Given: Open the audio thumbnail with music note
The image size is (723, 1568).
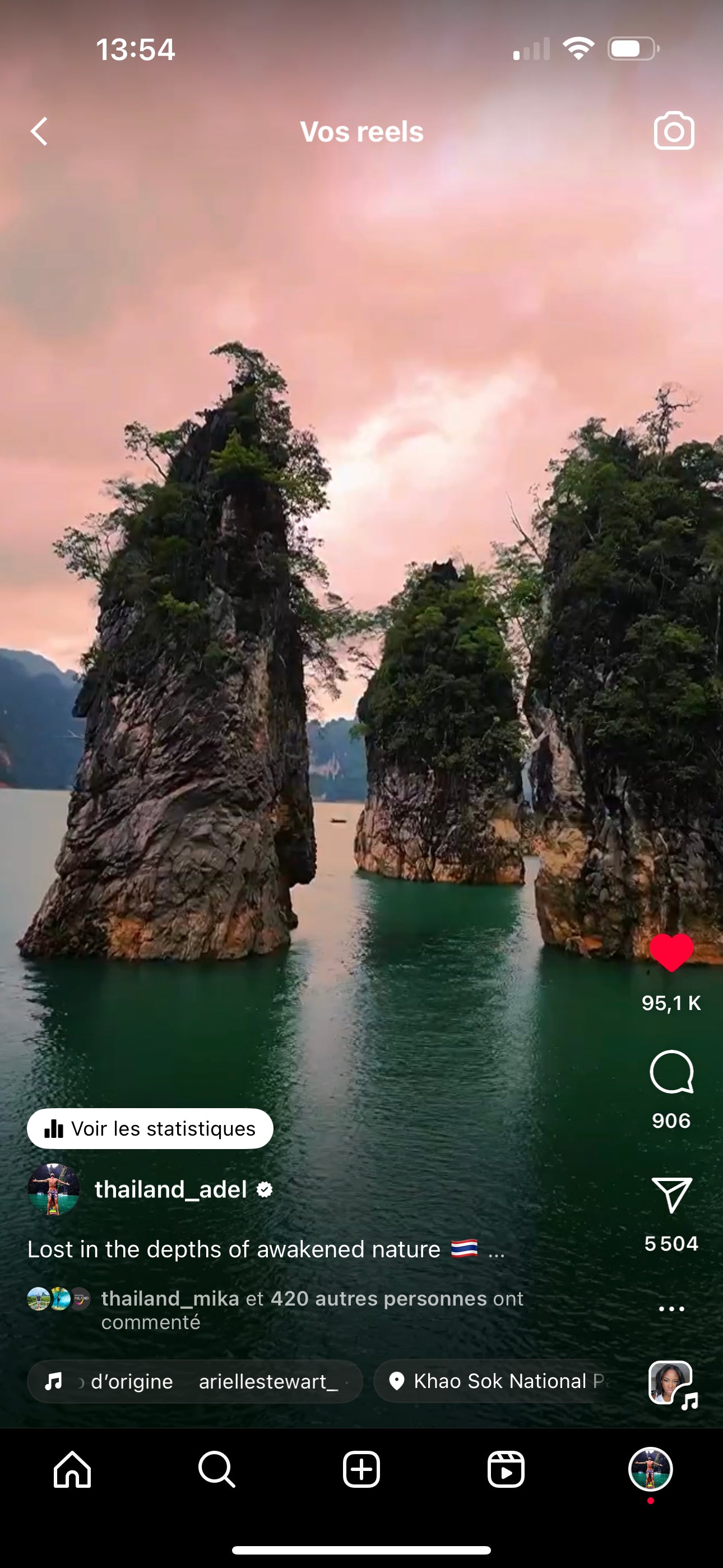Looking at the screenshot, I should [x=671, y=1383].
